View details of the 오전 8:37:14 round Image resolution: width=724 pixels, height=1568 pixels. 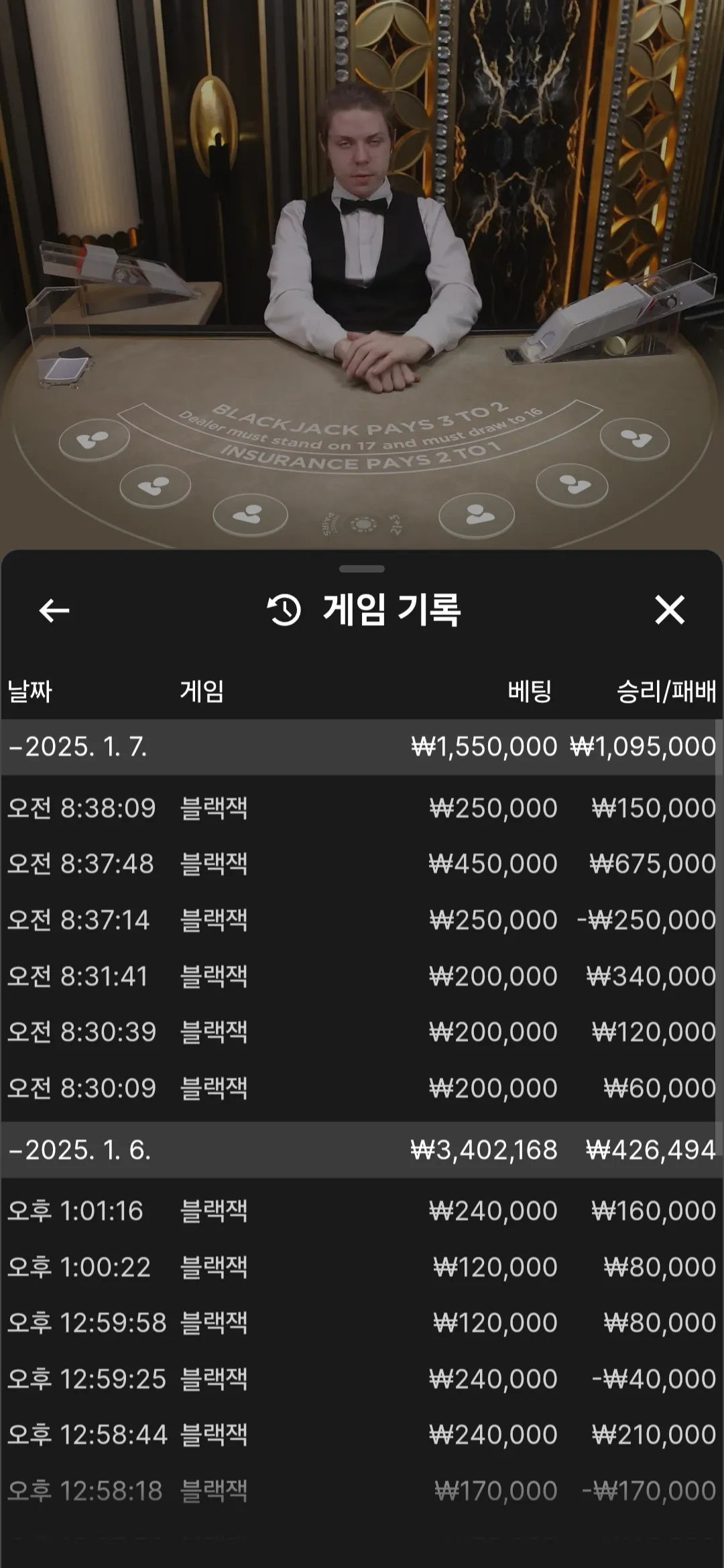point(362,920)
